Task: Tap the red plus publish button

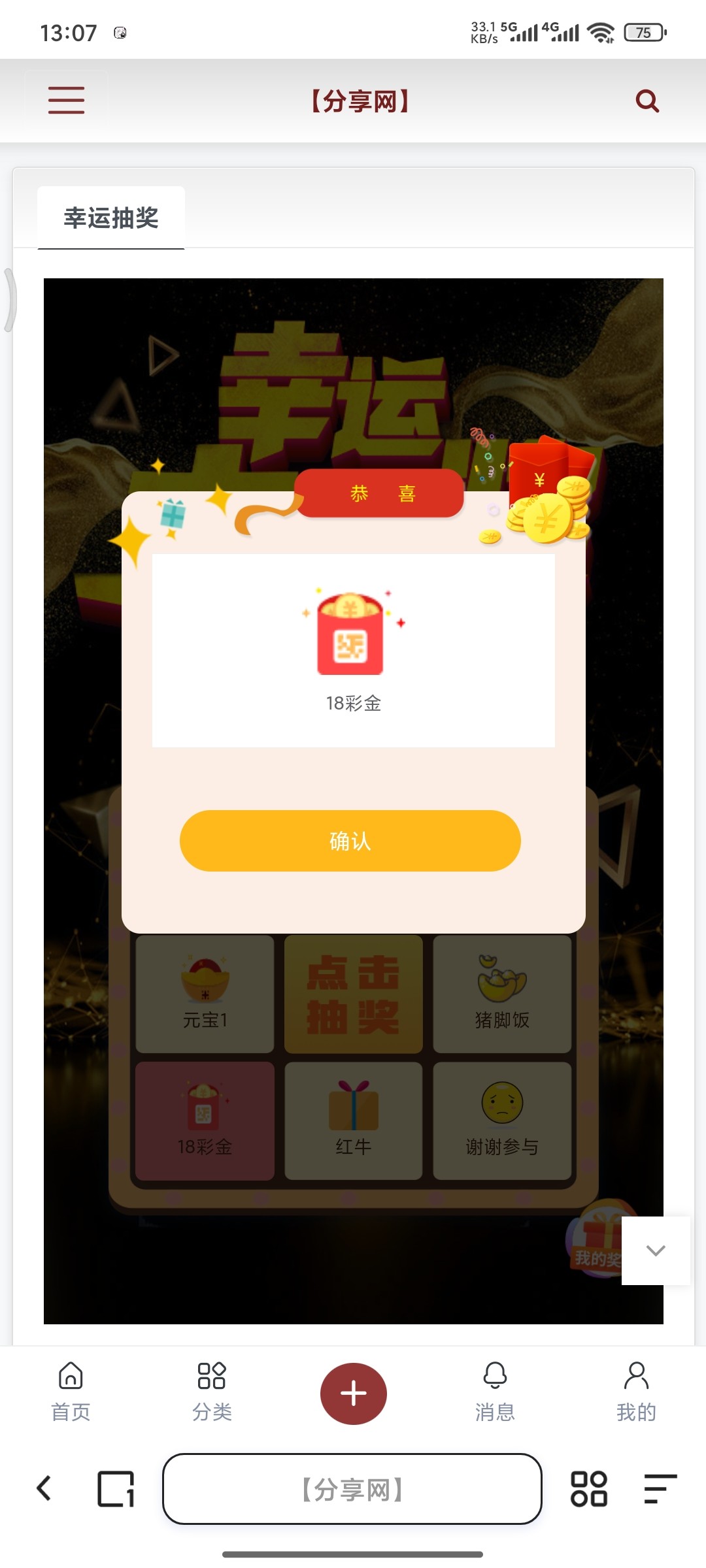Action: (x=353, y=1393)
